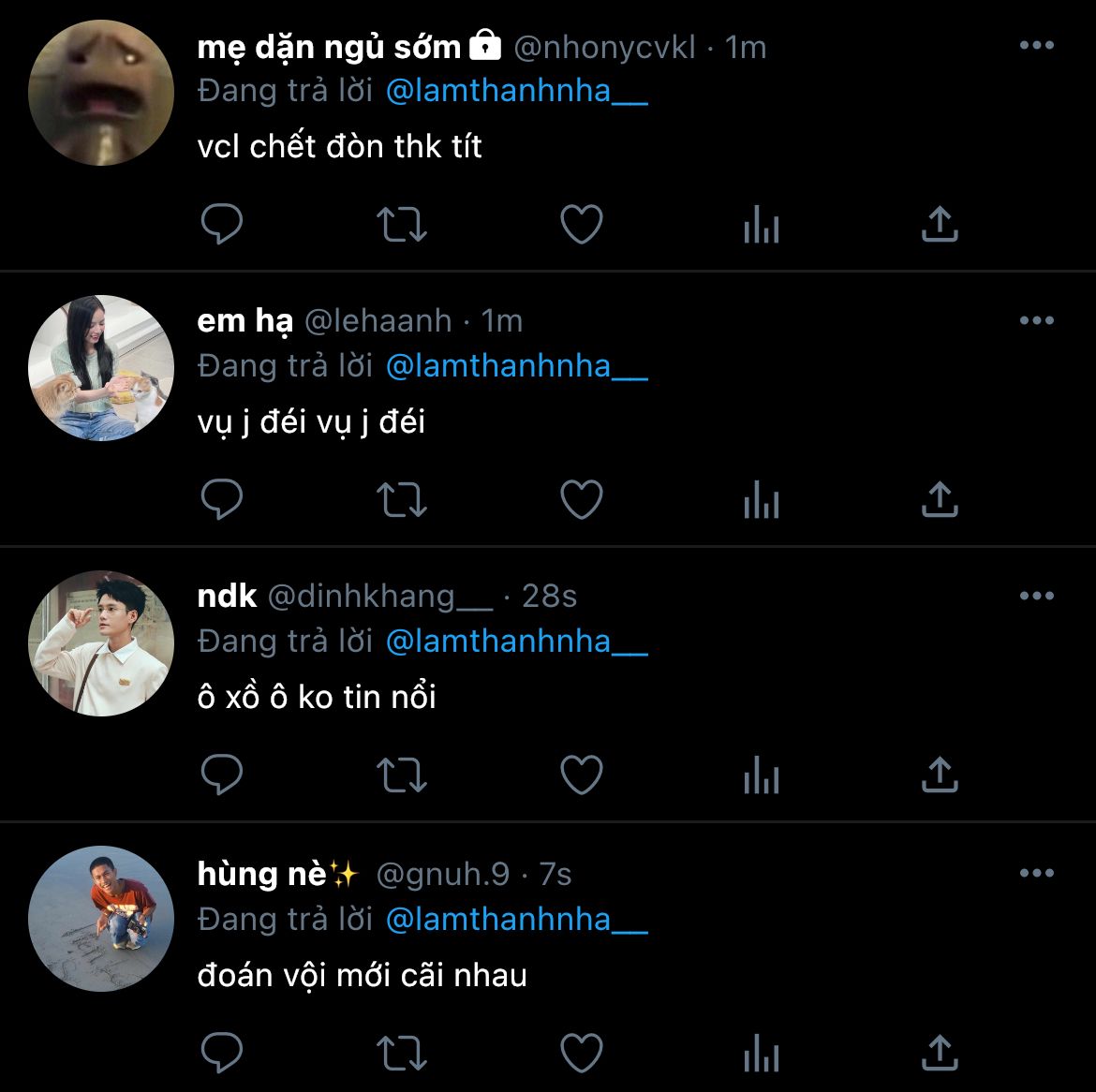This screenshot has width=1096, height=1092.
Task: Open mẹ dặn ngủ sớm's profile avatar
Action: [x=101, y=93]
